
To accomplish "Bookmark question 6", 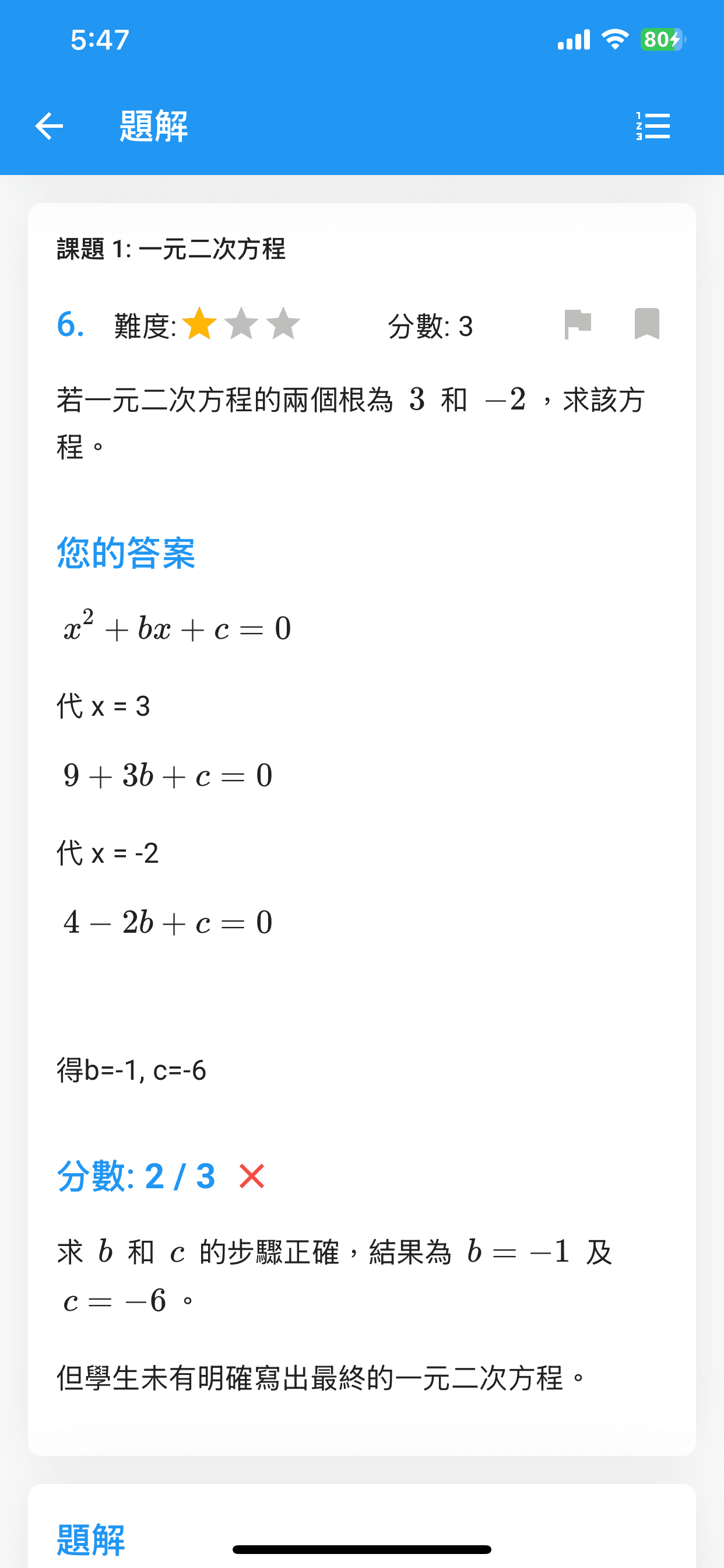I will (646, 324).
